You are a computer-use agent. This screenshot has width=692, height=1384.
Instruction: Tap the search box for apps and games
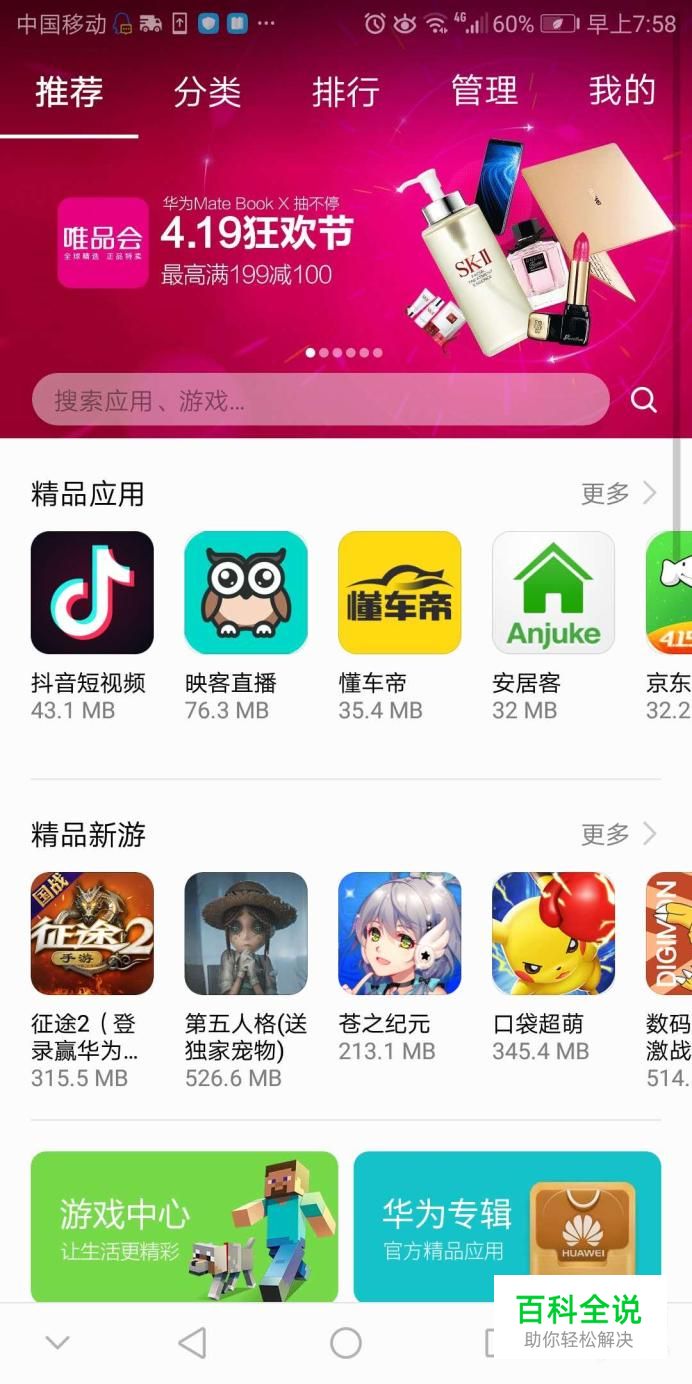320,400
